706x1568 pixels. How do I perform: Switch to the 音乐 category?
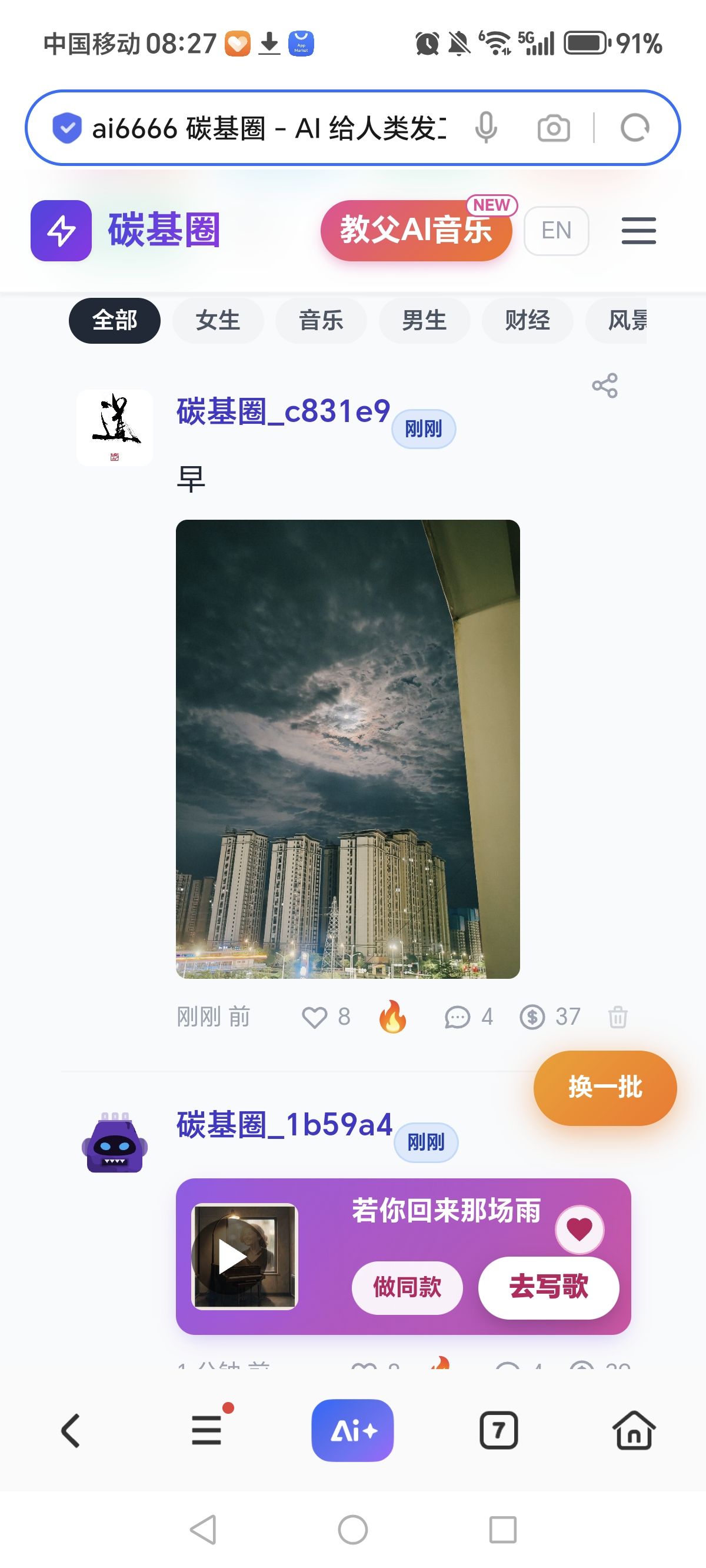[321, 320]
